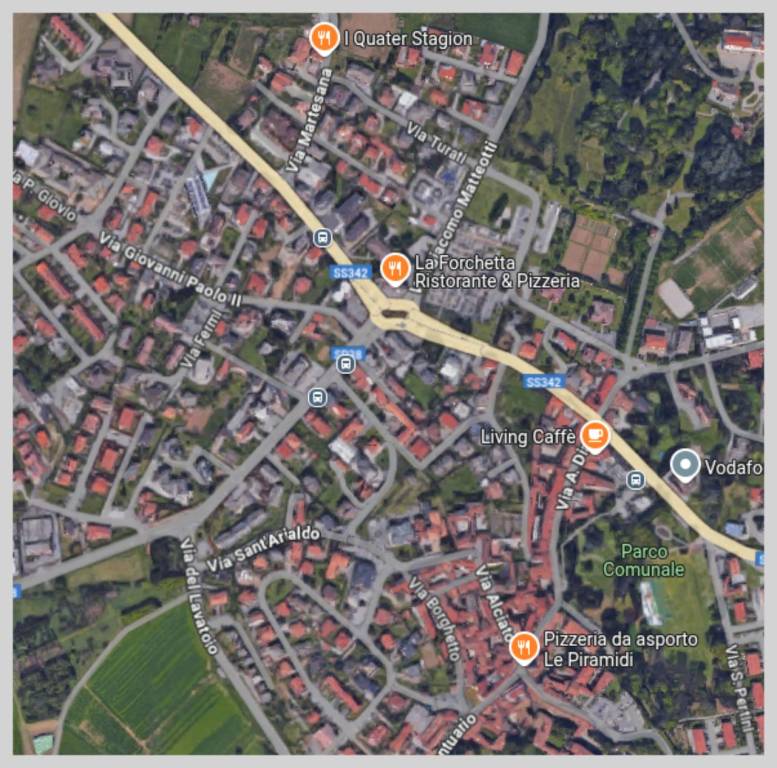Select the Parco Comunale place label
The height and width of the screenshot is (768, 777).
click(x=644, y=560)
